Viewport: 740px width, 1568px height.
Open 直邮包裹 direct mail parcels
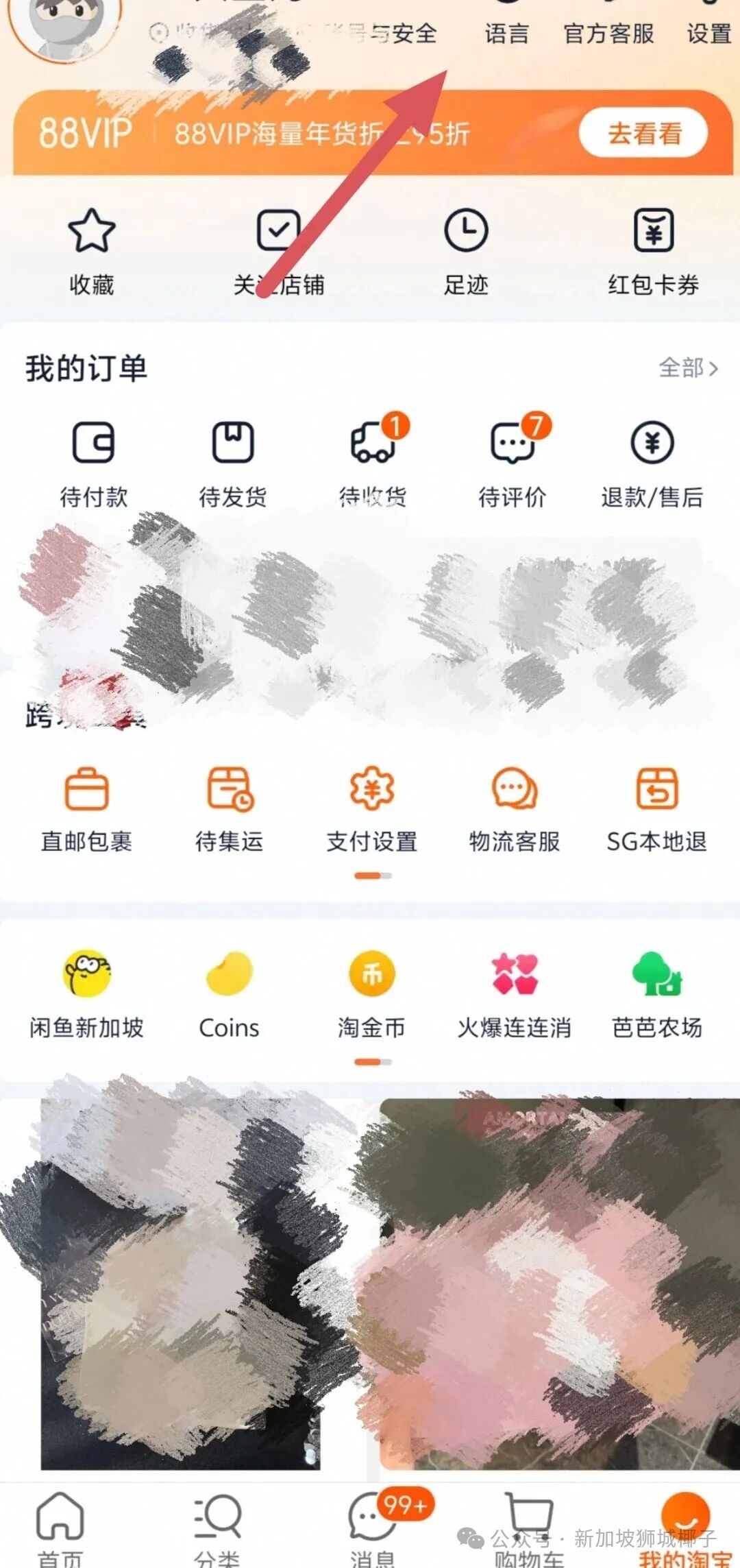(x=86, y=809)
